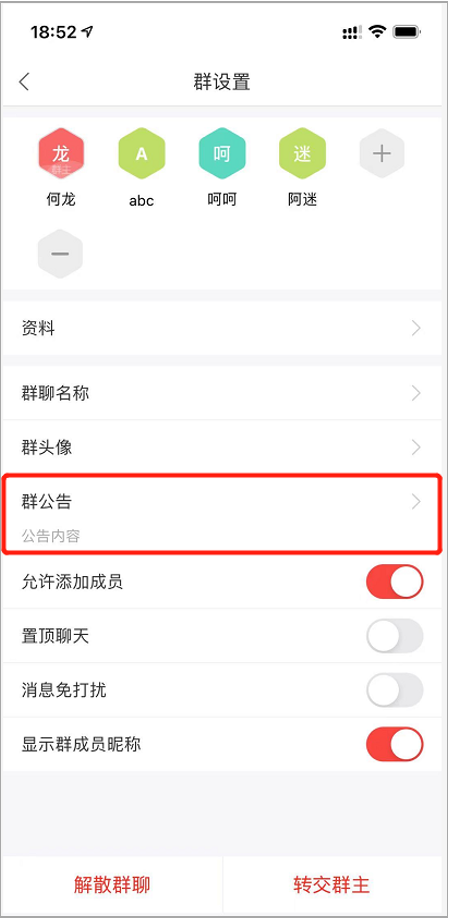
Task: Remove a member with the minus icon
Action: 61,254
